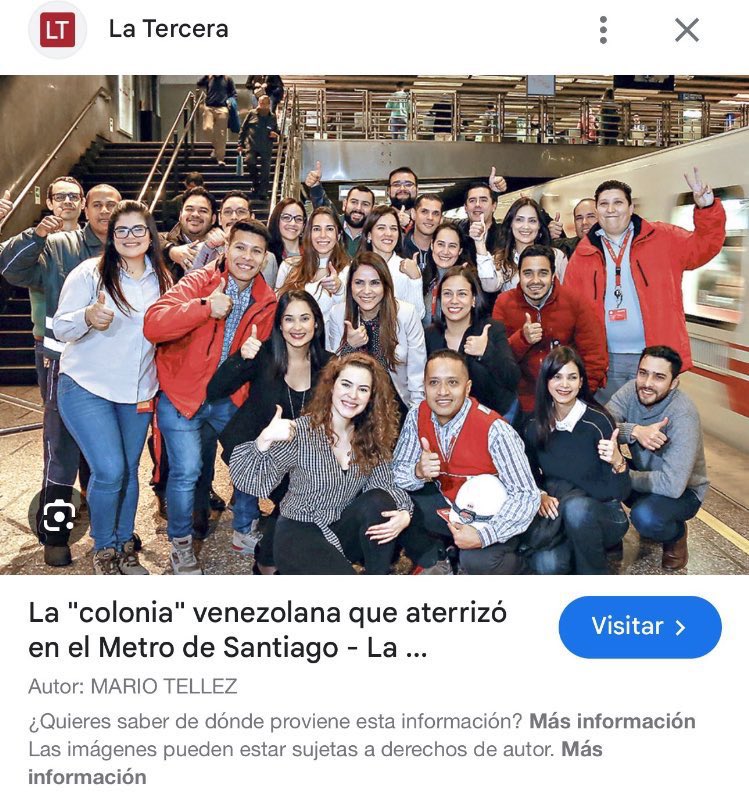Open the La Tercera source header
This screenshot has width=749, height=793.
click(168, 30)
